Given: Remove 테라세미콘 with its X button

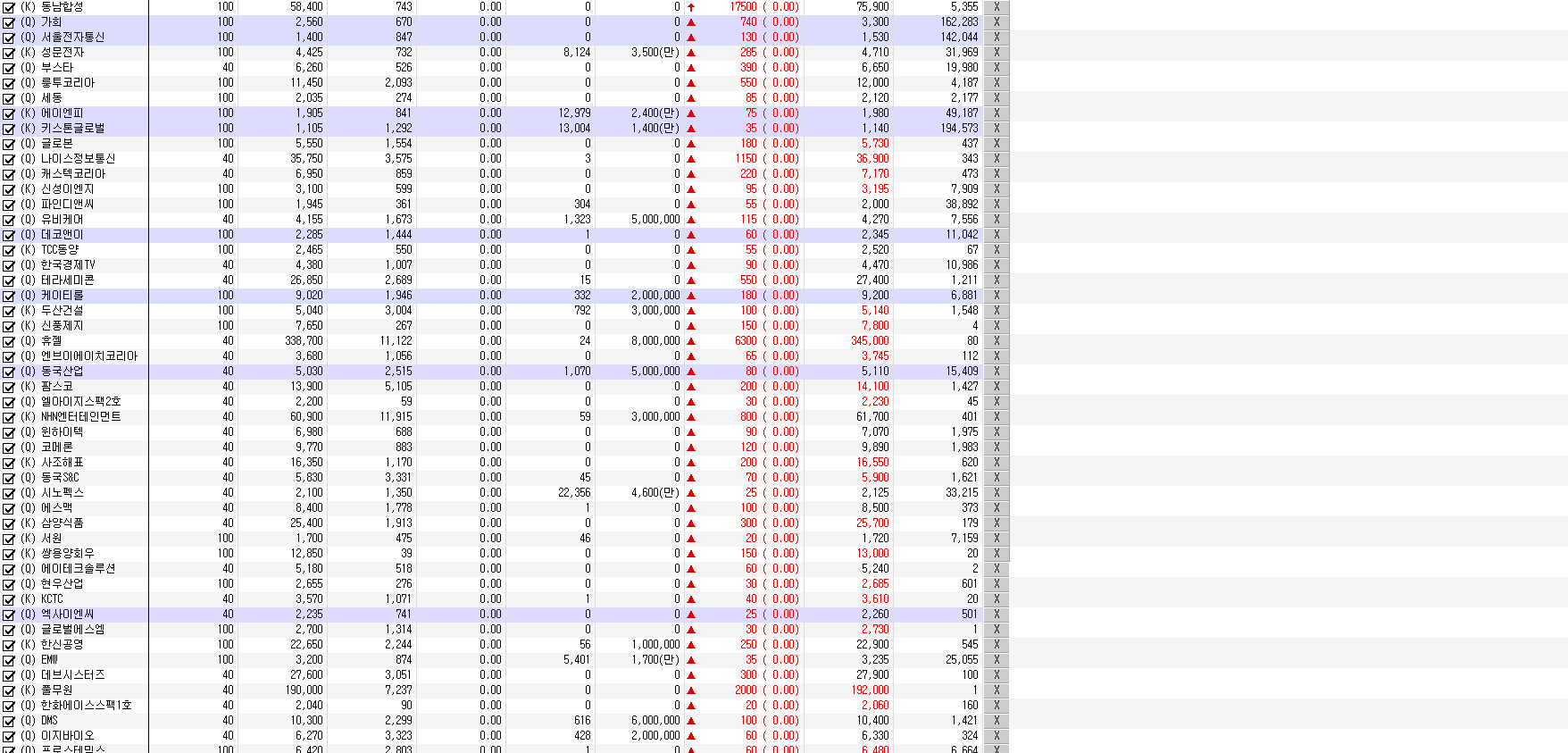Looking at the screenshot, I should point(997,280).
